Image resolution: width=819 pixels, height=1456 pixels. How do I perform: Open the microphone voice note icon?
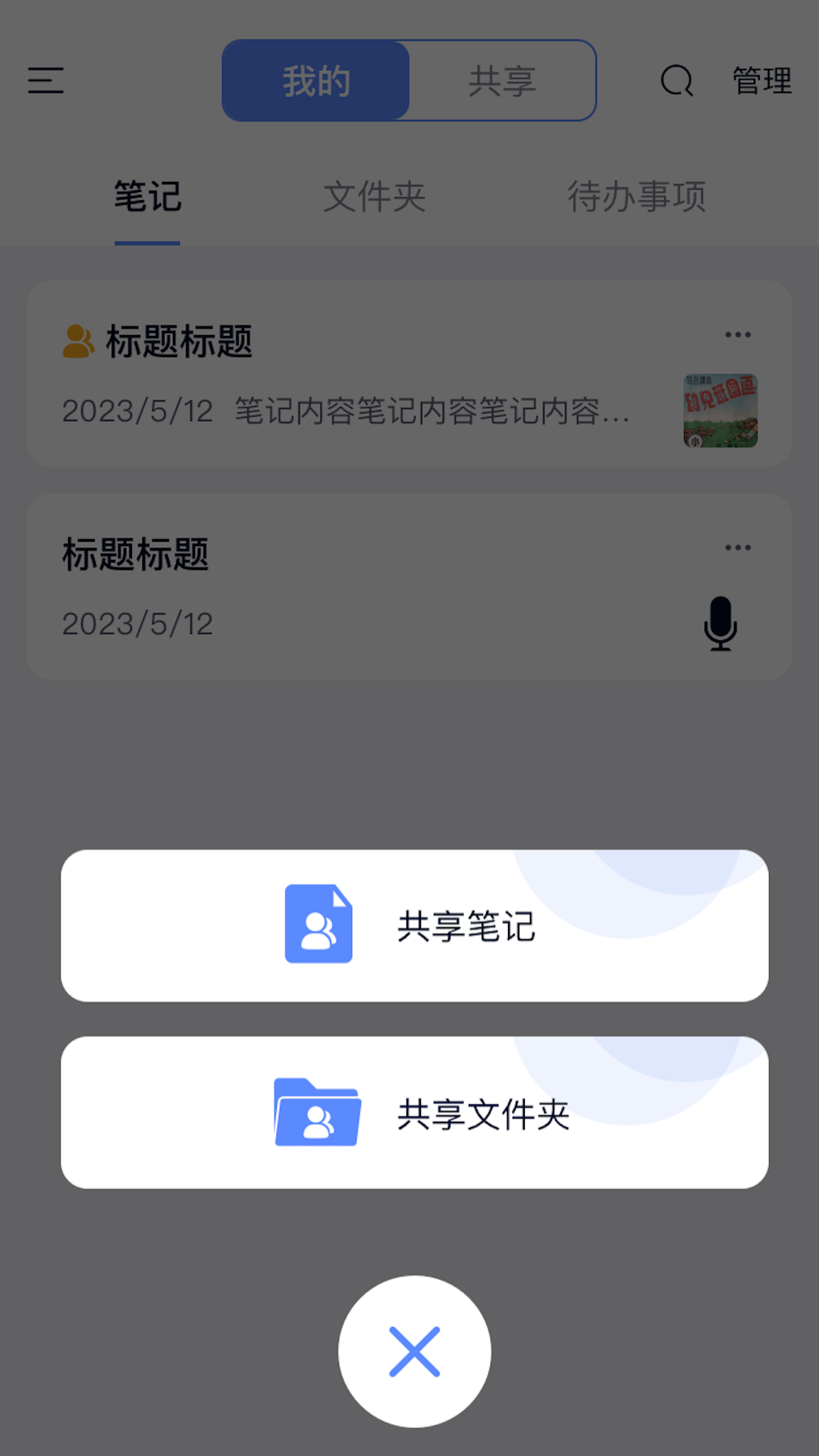[x=719, y=624]
